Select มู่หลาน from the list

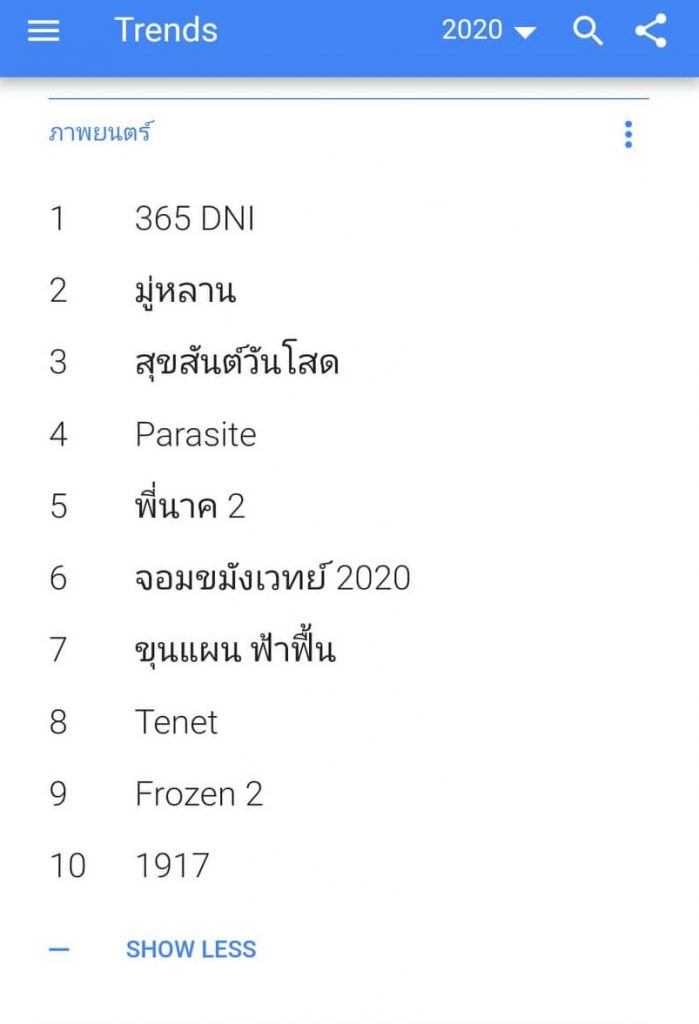[x=185, y=291]
